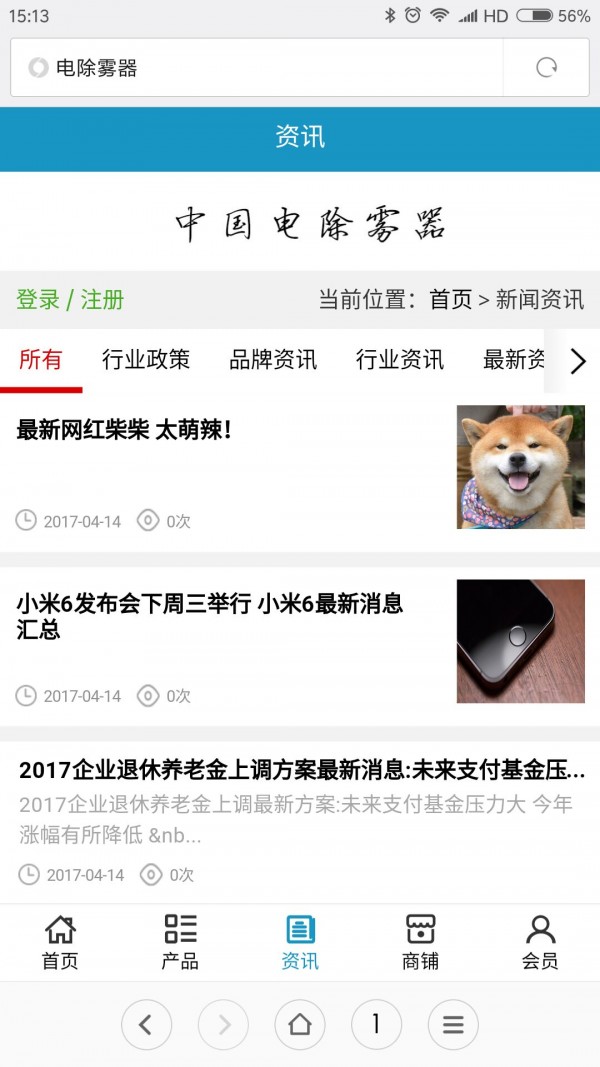Open the 登录 / 注册 link
Image resolution: width=600 pixels, height=1067 pixels.
pos(70,299)
